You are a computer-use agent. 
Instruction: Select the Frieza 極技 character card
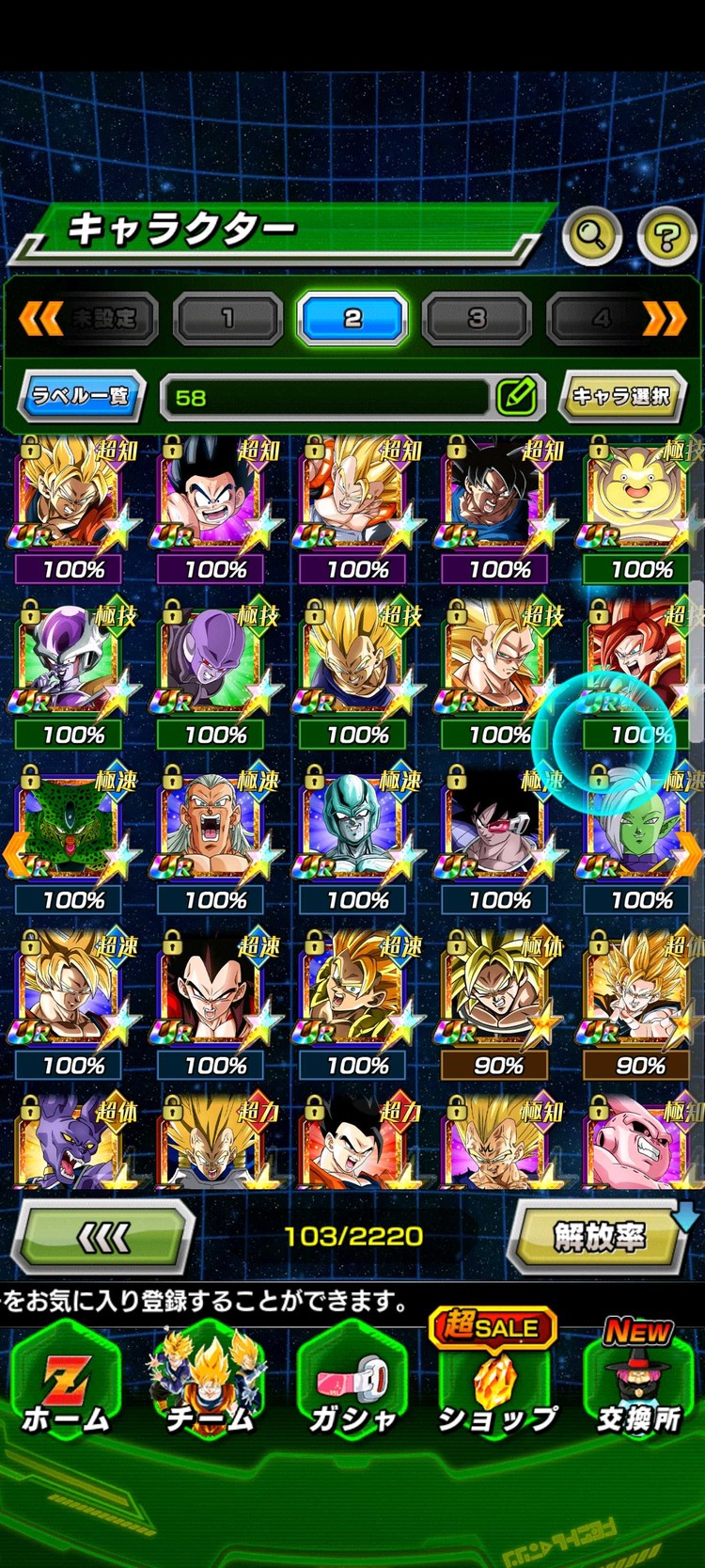(x=72, y=660)
